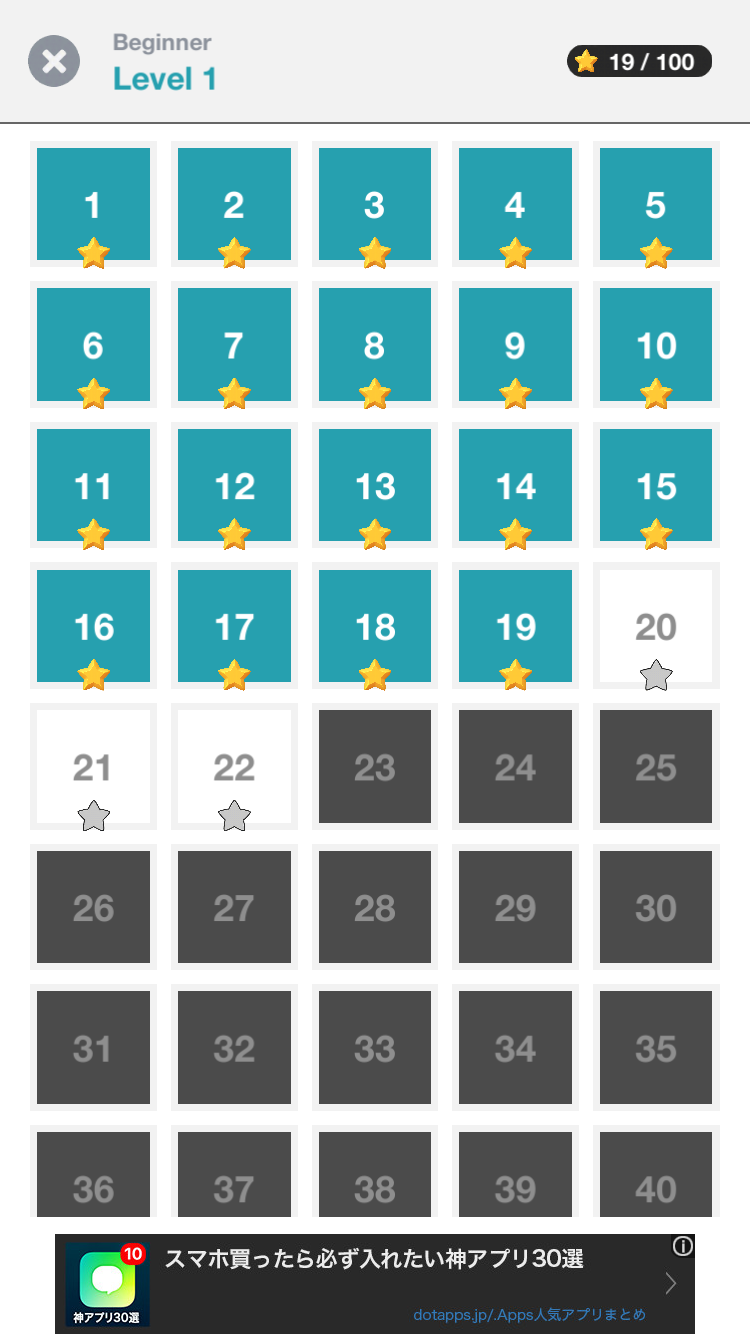The image size is (750, 1334).
Task: Tap locked puzzle 23
Action: [374, 767]
